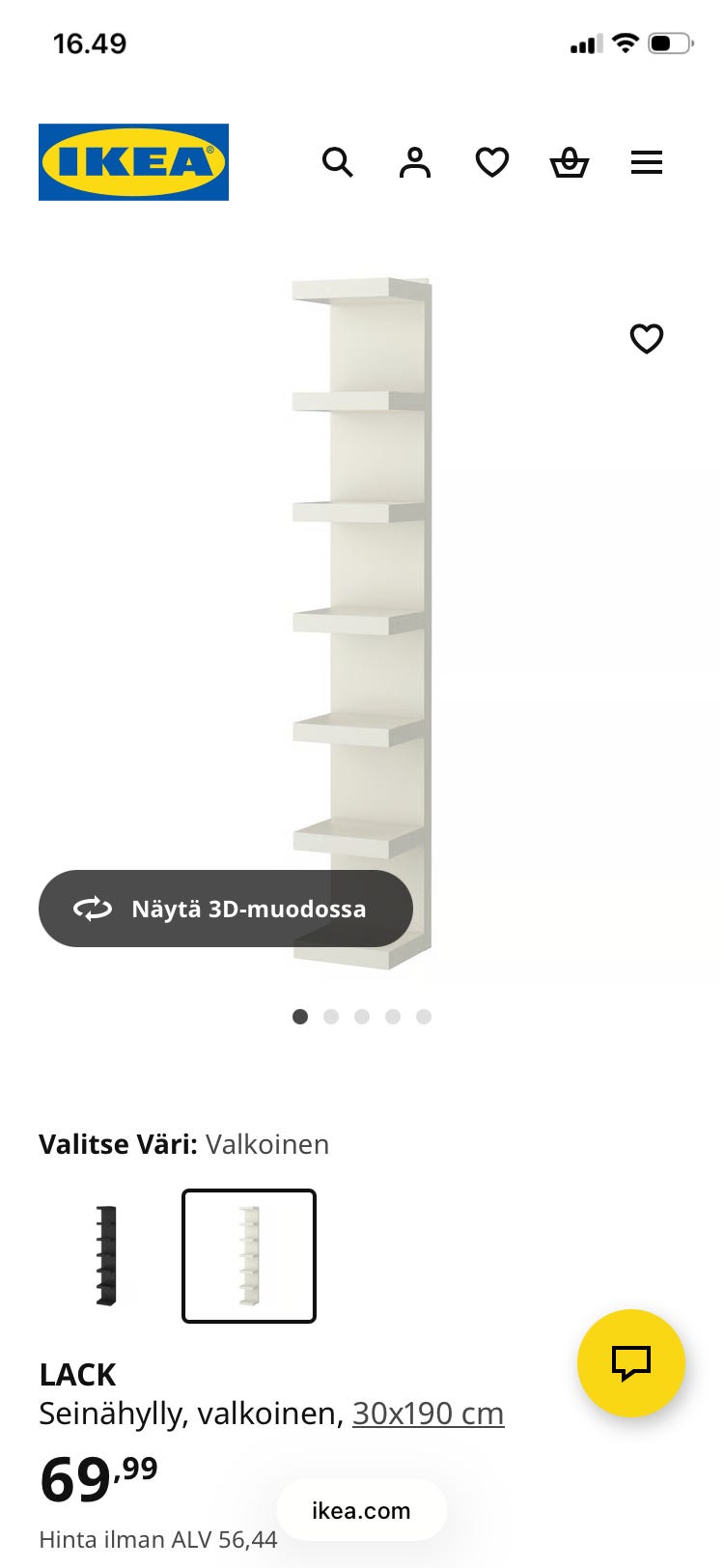Click the 3D rotation icon on the button
This screenshot has width=724, height=1568.
click(93, 908)
